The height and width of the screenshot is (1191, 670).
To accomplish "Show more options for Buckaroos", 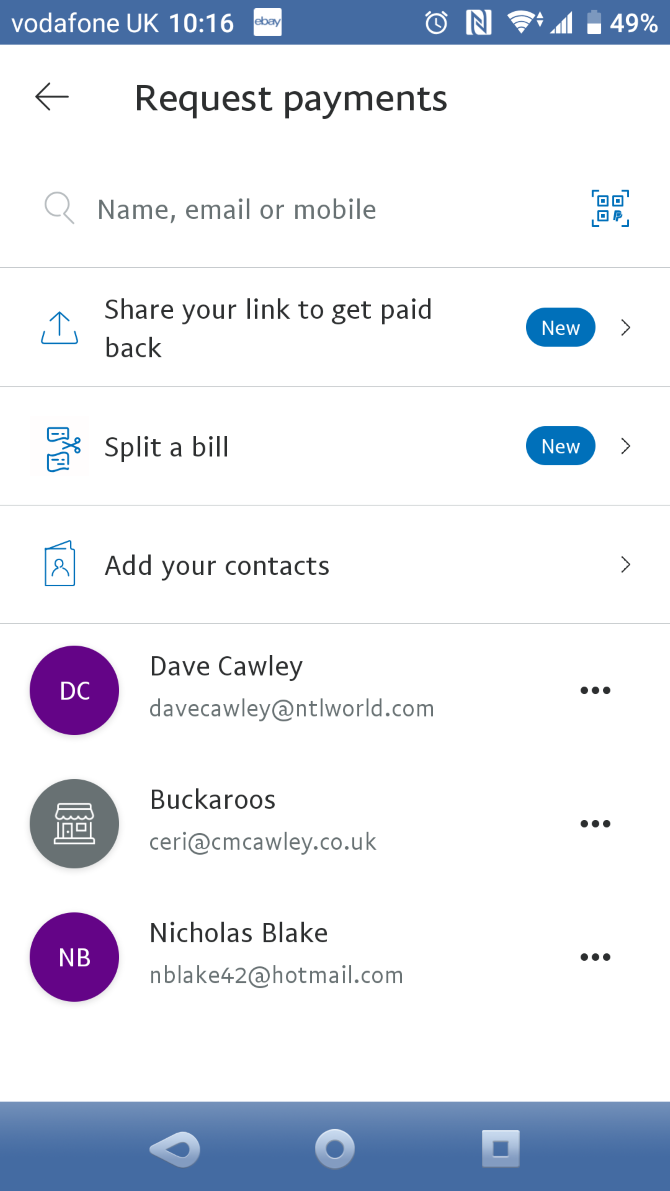I will point(595,824).
